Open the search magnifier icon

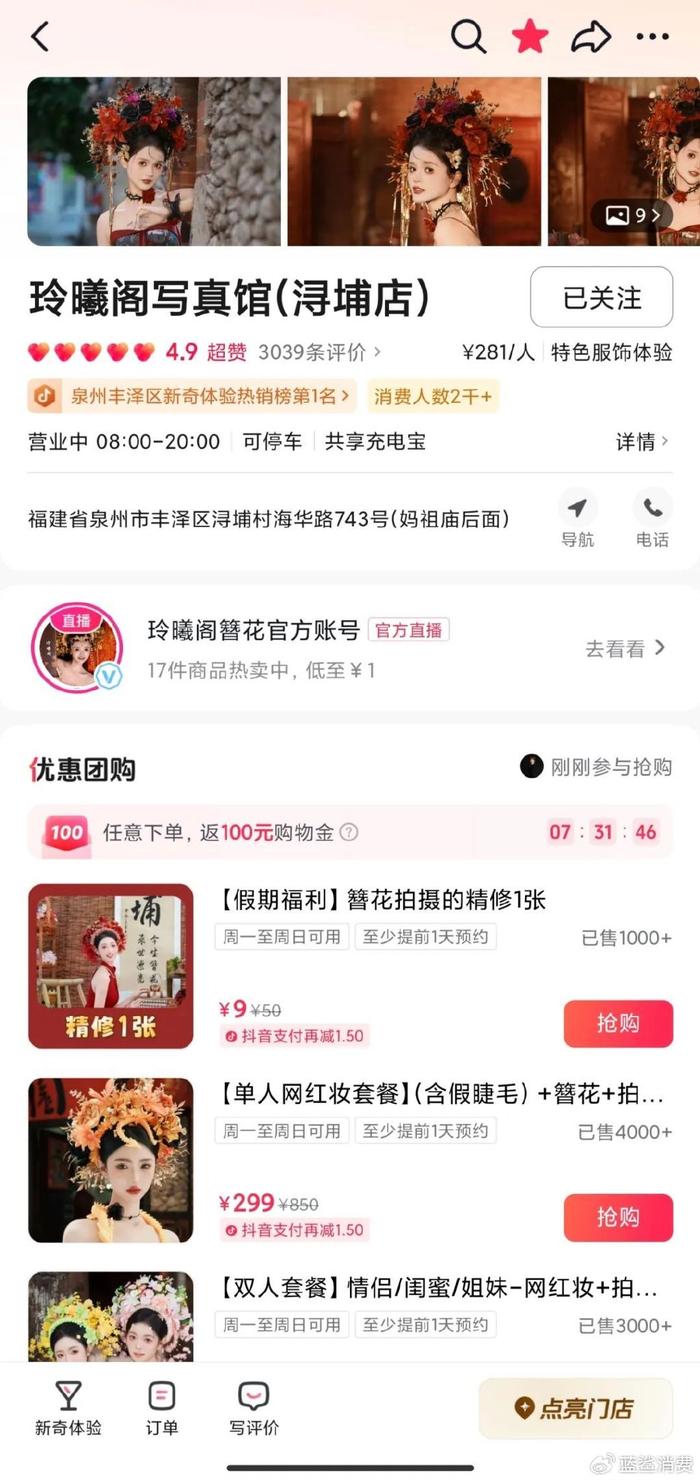click(x=467, y=37)
